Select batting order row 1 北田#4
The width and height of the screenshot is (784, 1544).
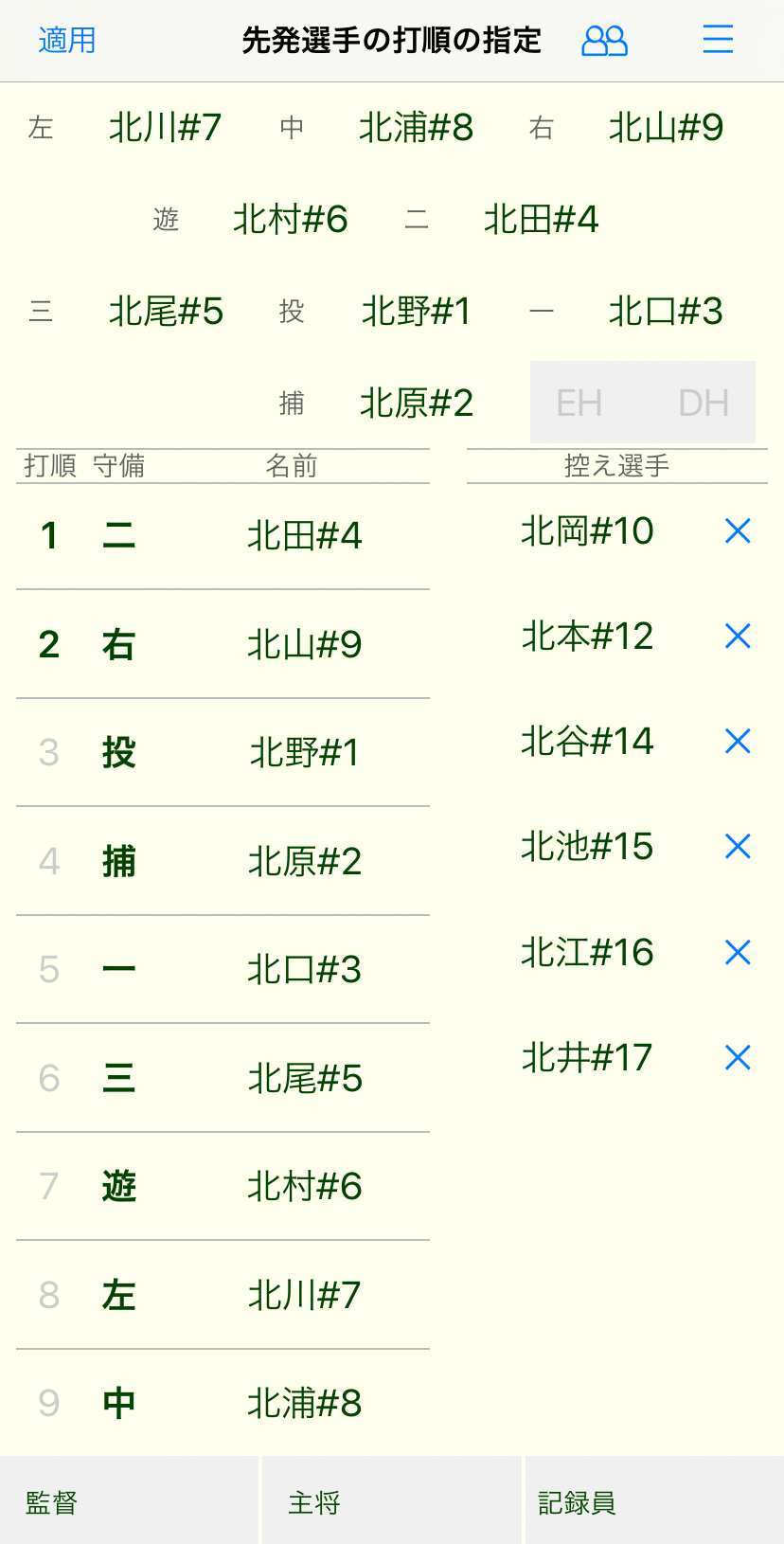[223, 536]
